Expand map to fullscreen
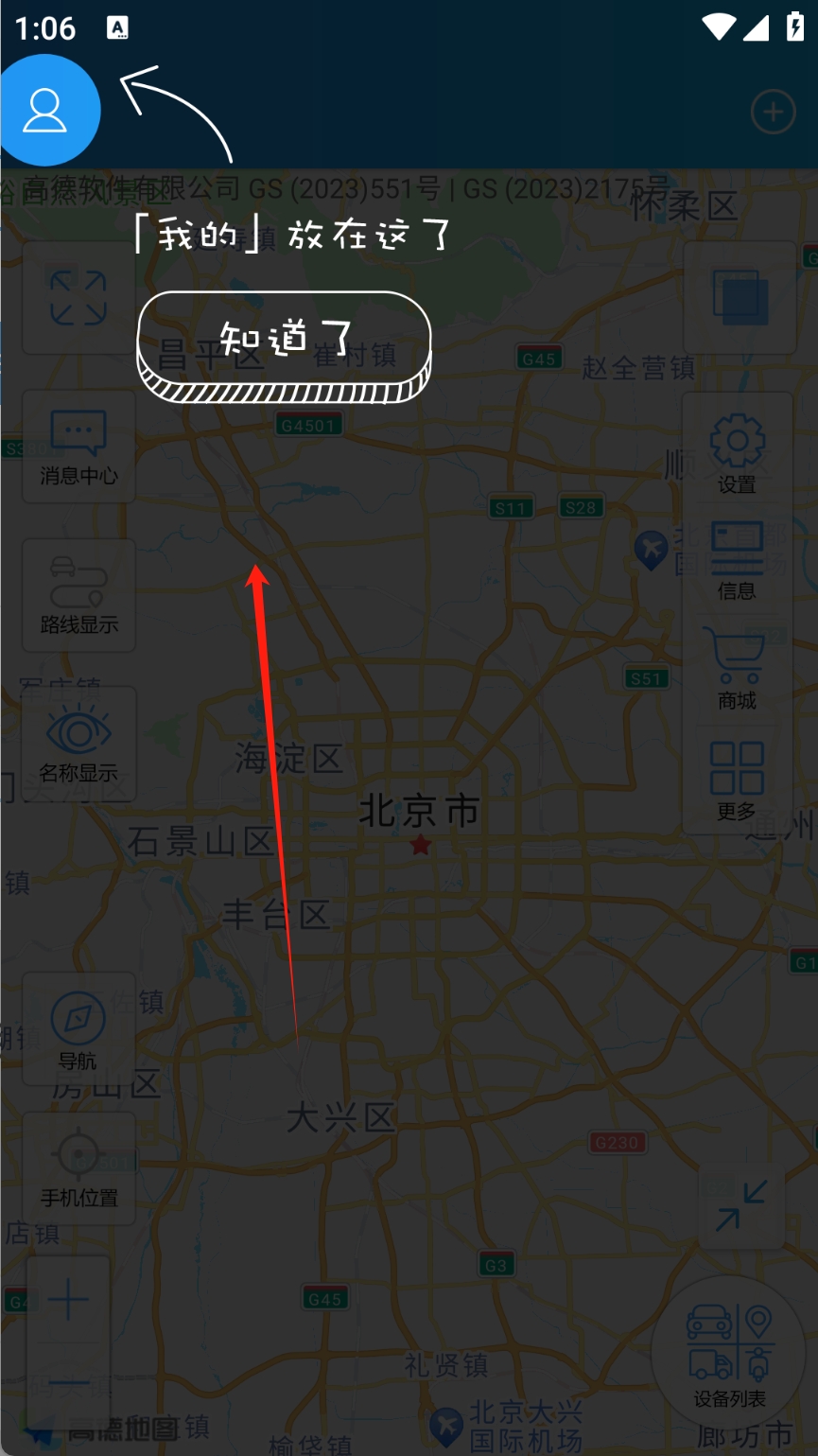This screenshot has width=818, height=1456. pyautogui.click(x=78, y=297)
